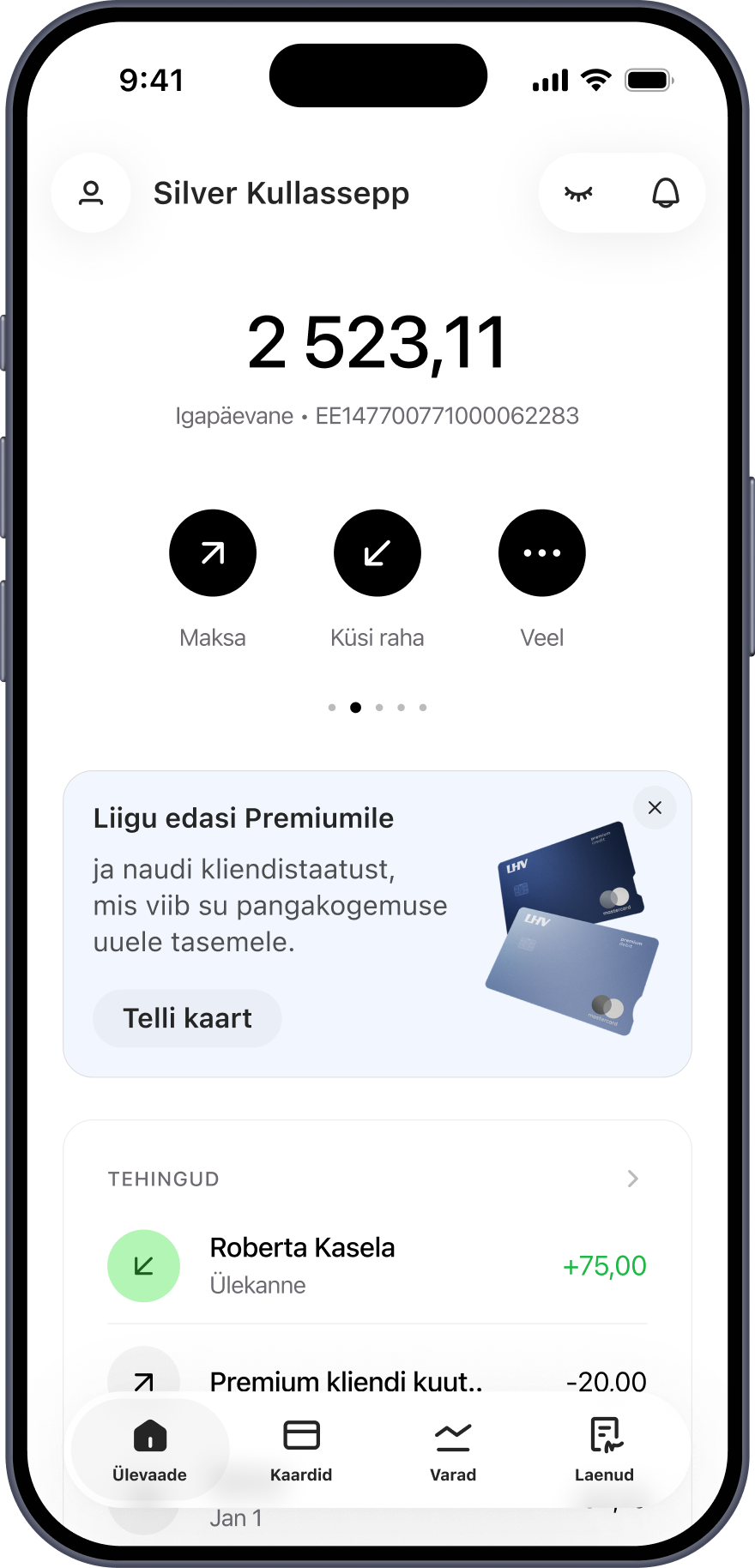Open the Roberta Kasela transaction
This screenshot has height=1568, width=755.
[377, 1265]
